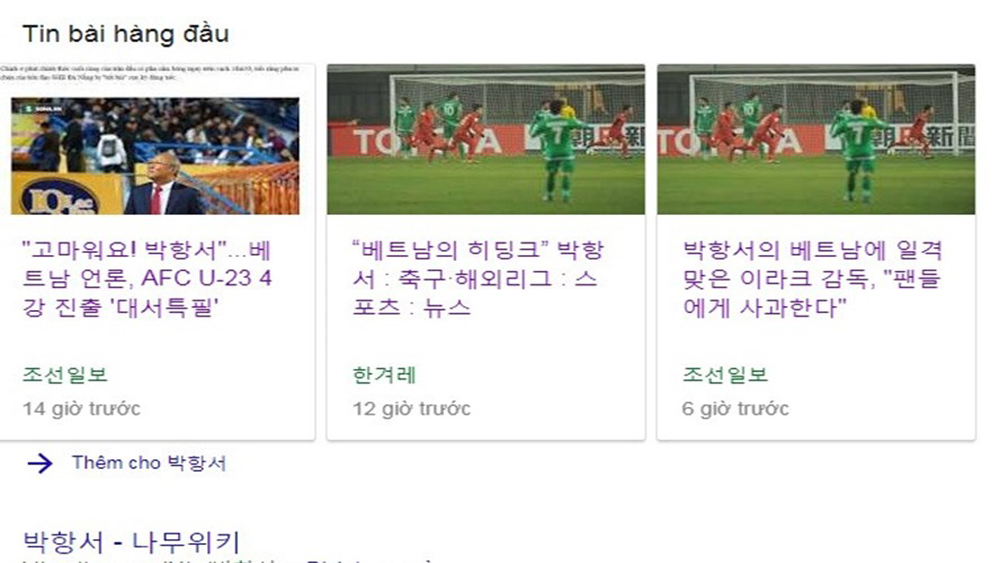Tap the Thêm cho 박항서 link

(x=148, y=463)
